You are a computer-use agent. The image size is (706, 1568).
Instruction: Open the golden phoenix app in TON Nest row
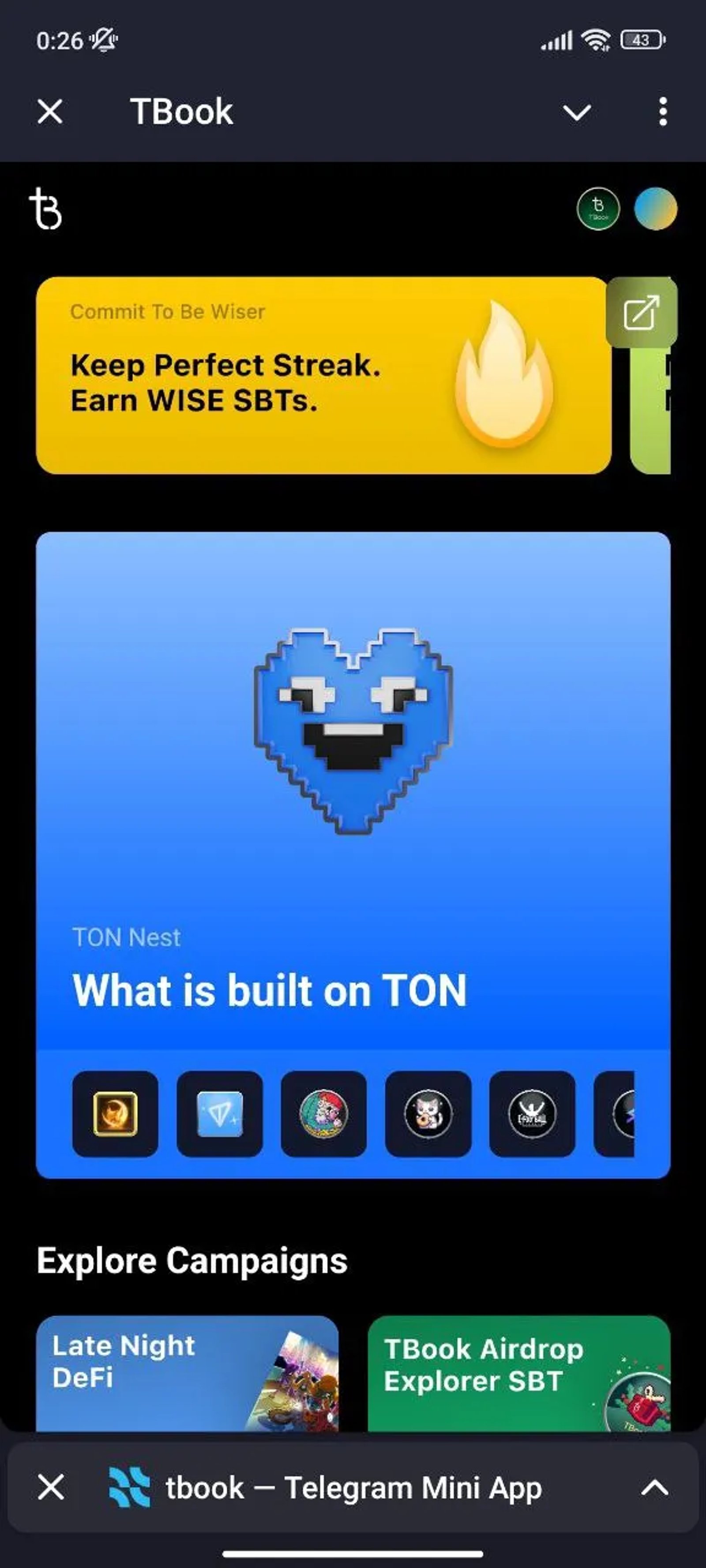(115, 1115)
